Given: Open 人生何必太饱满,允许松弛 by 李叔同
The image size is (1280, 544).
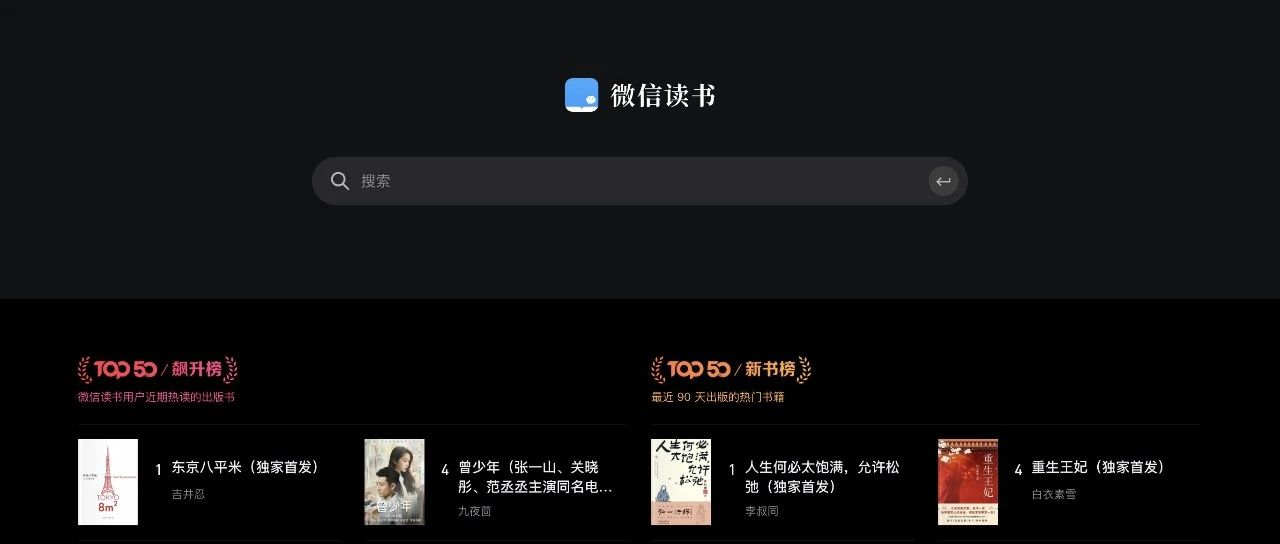Looking at the screenshot, I should pos(820,477).
